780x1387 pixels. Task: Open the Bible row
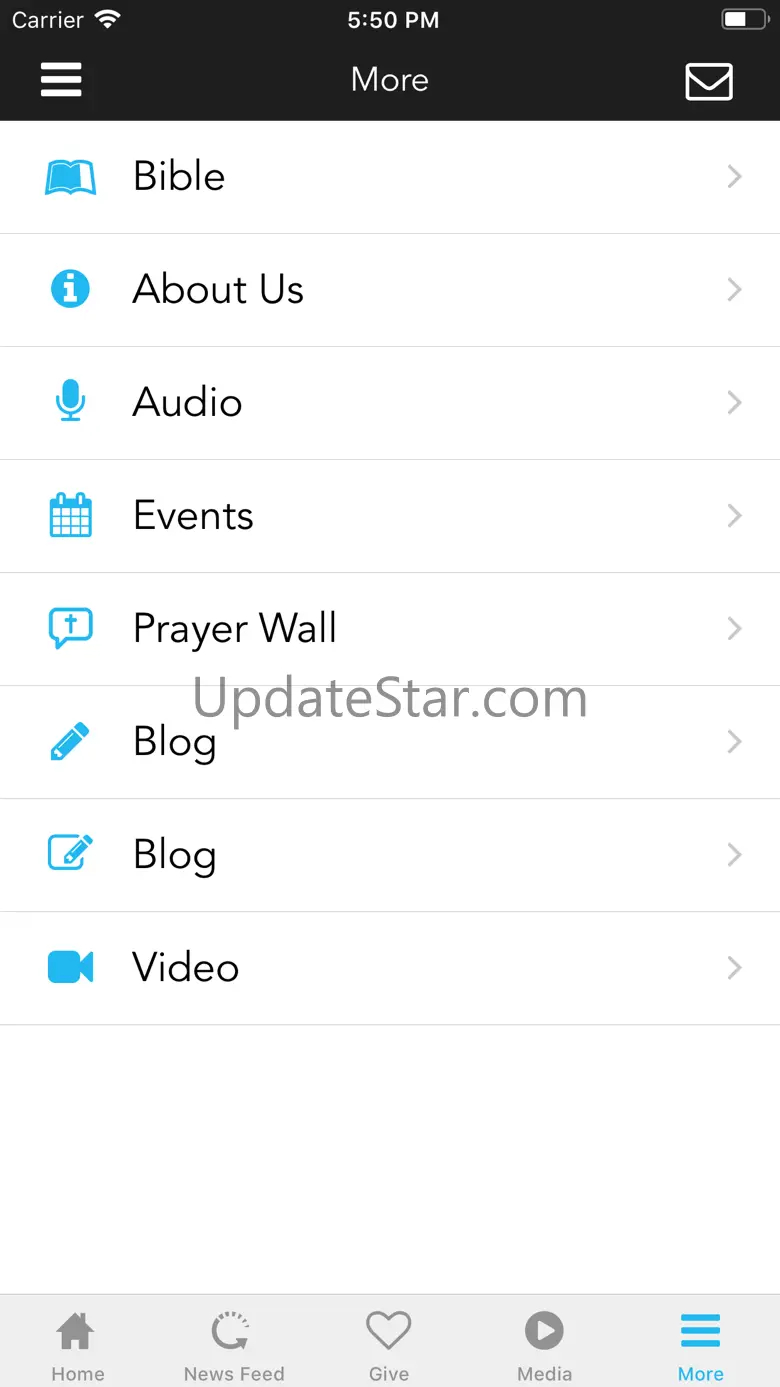click(x=390, y=177)
